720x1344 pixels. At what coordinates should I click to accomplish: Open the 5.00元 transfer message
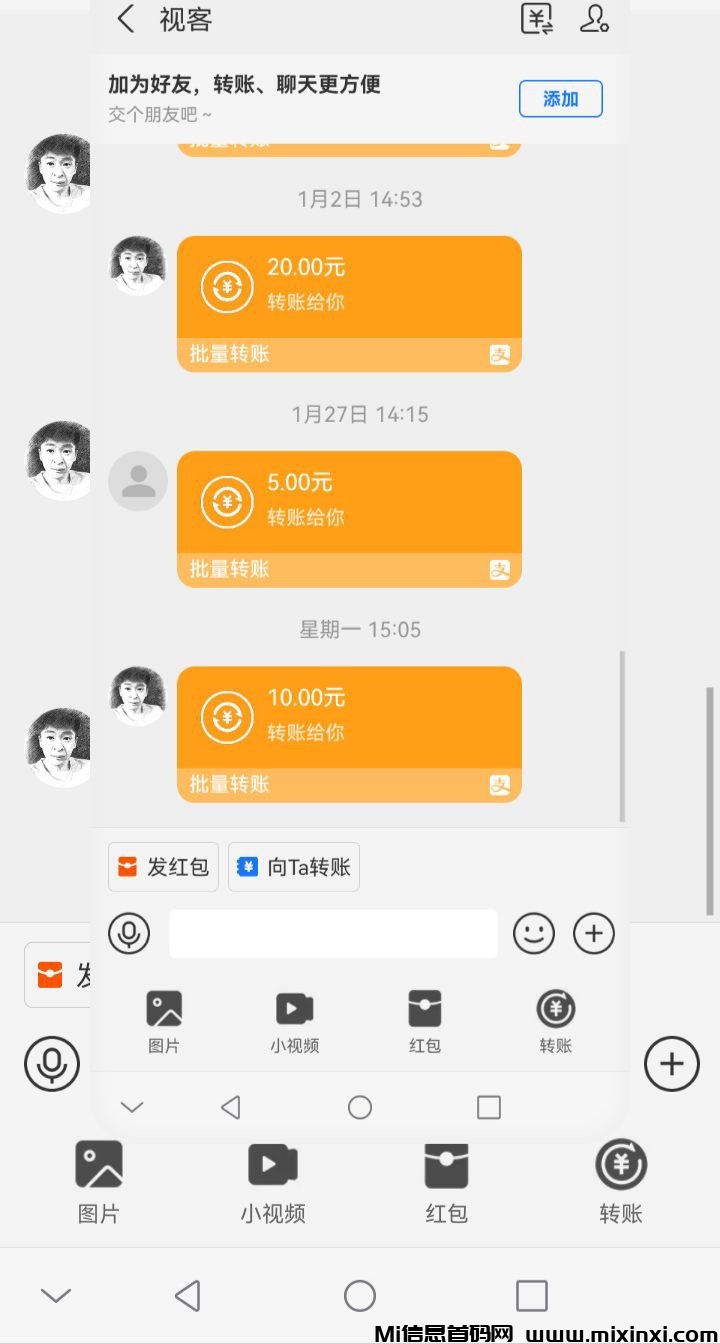pyautogui.click(x=349, y=517)
